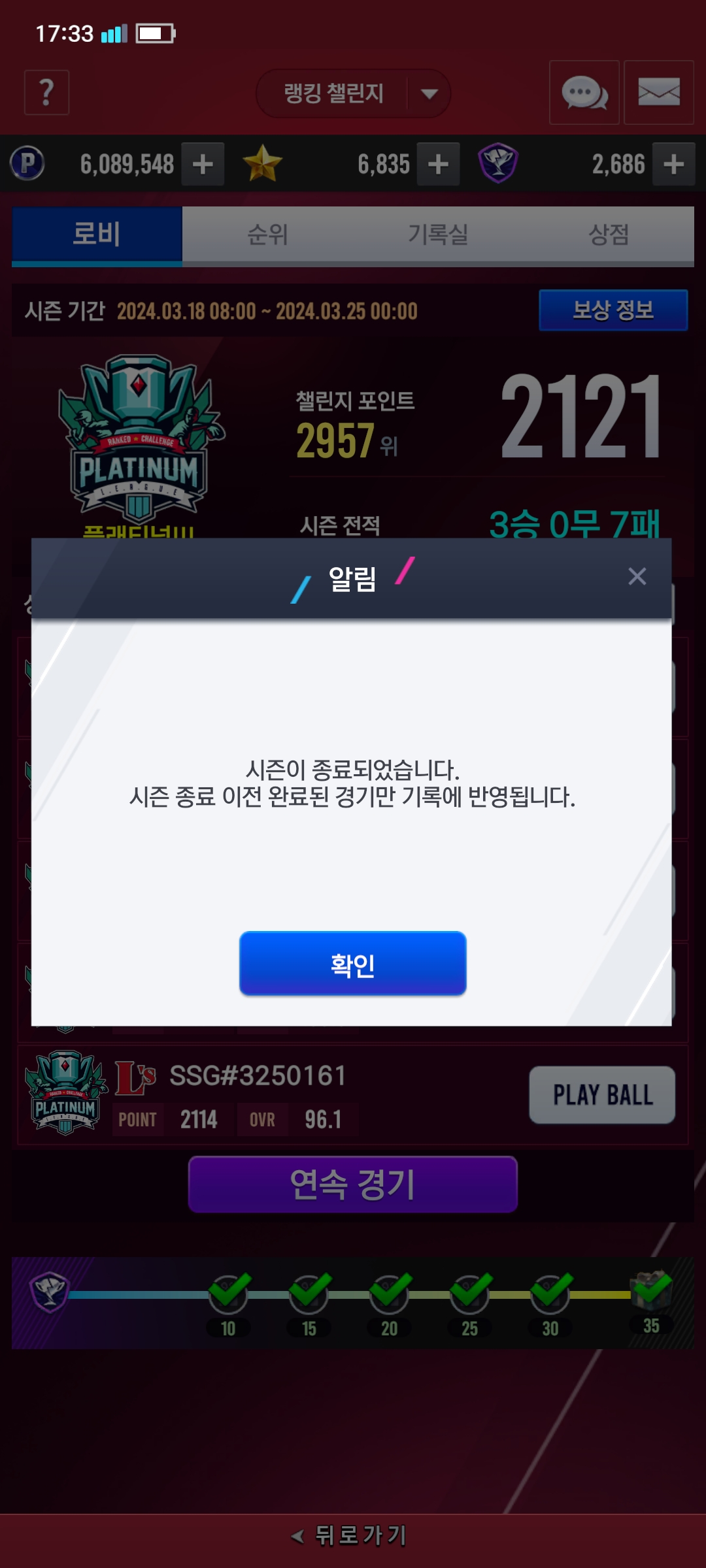Confirm the season-ended notice with 확인
706x1568 pixels.
pos(352,964)
